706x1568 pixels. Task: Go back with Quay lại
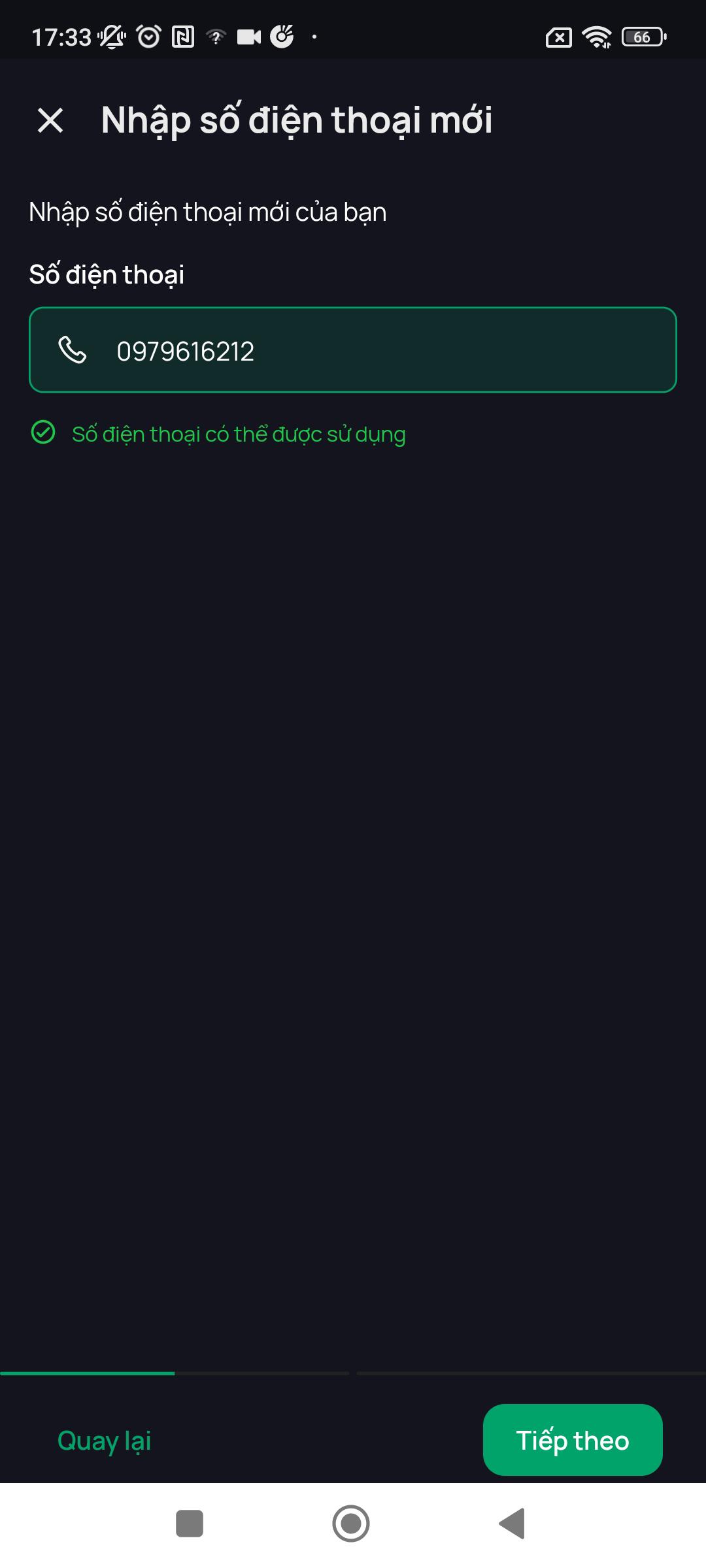pos(105,1440)
